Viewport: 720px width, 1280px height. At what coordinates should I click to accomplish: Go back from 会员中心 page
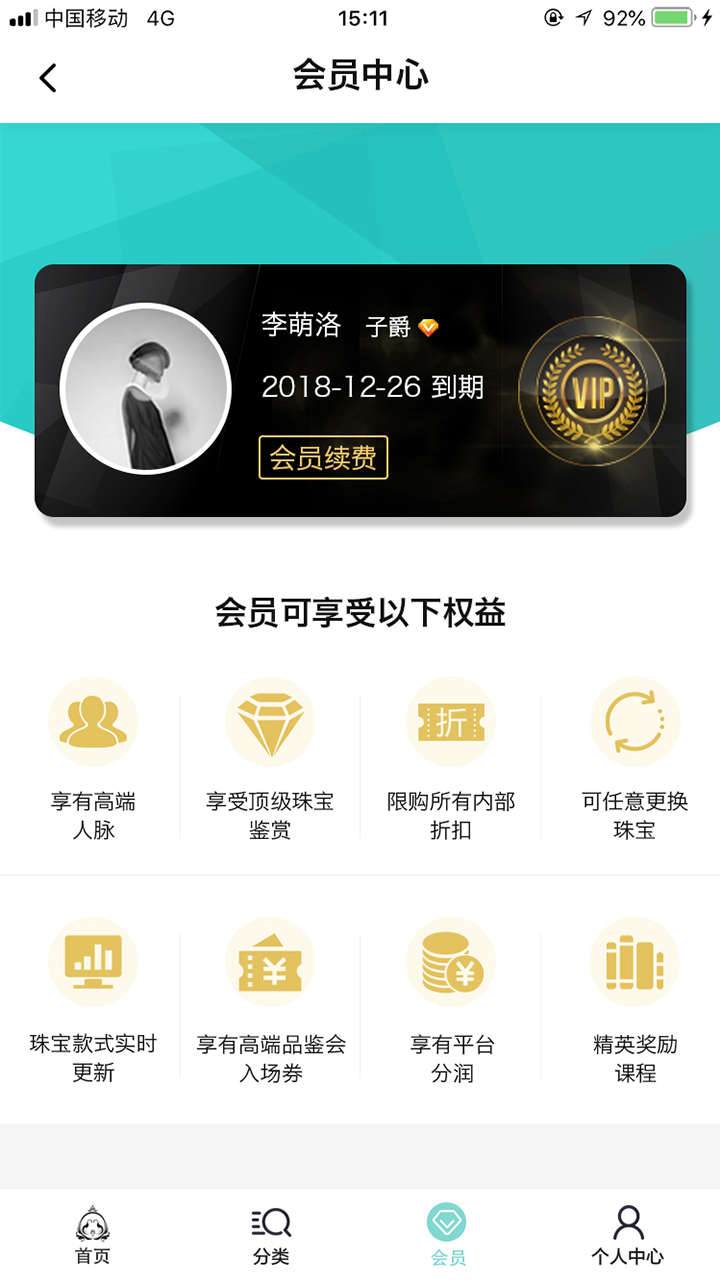(x=48, y=77)
